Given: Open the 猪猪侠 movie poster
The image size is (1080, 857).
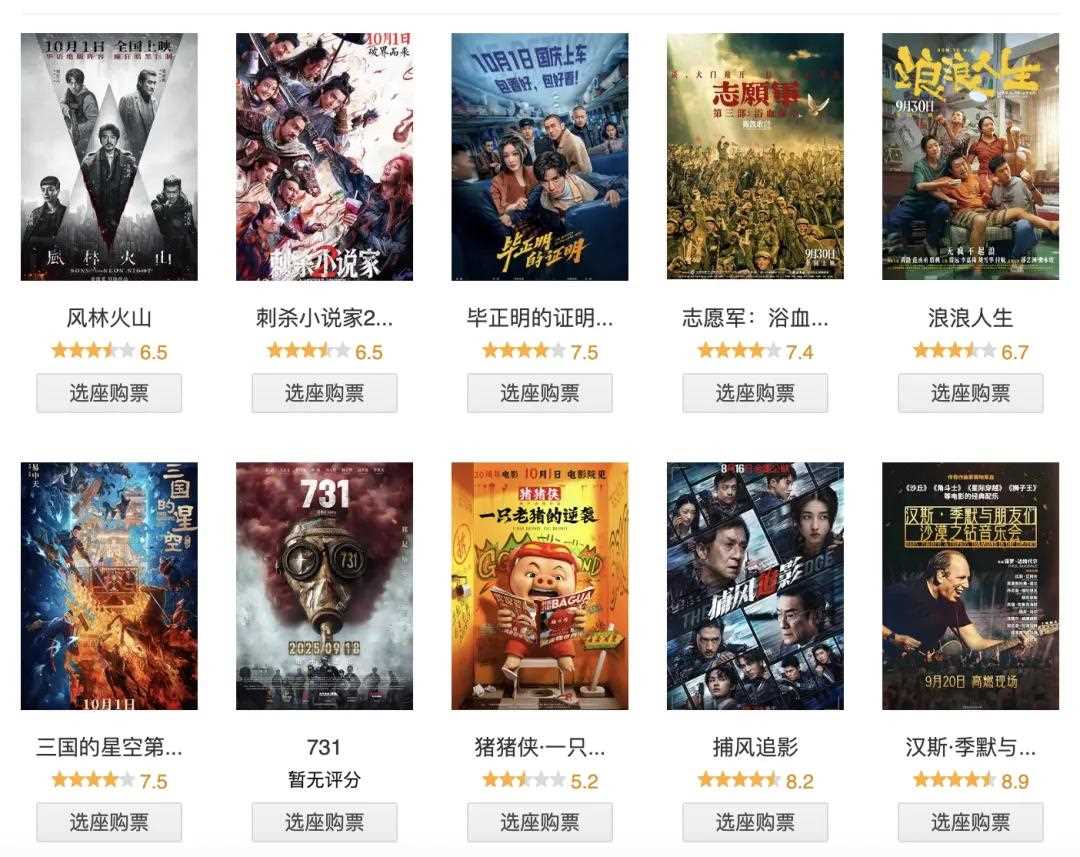Looking at the screenshot, I should [540, 586].
